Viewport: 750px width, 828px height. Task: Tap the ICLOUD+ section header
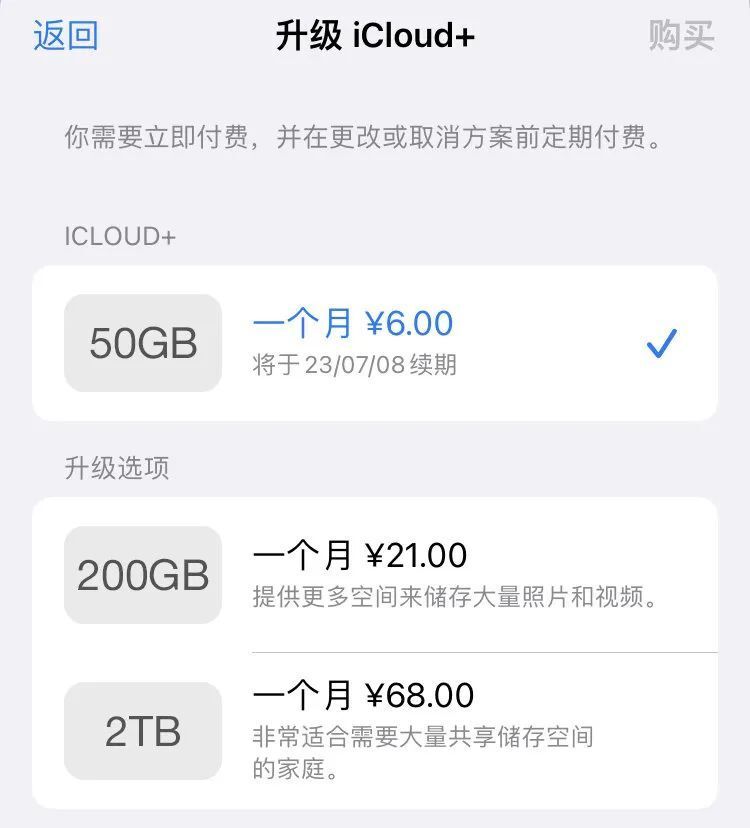click(x=120, y=237)
